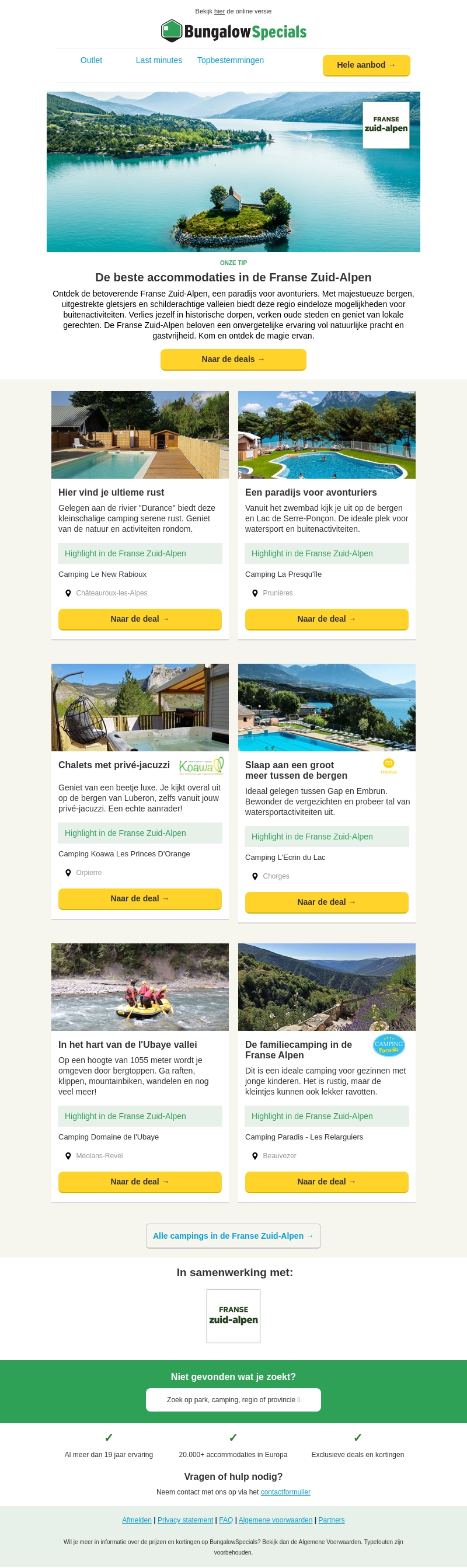This screenshot has height=1568, width=467.
Task: Go to Last minutes
Action: point(159,60)
